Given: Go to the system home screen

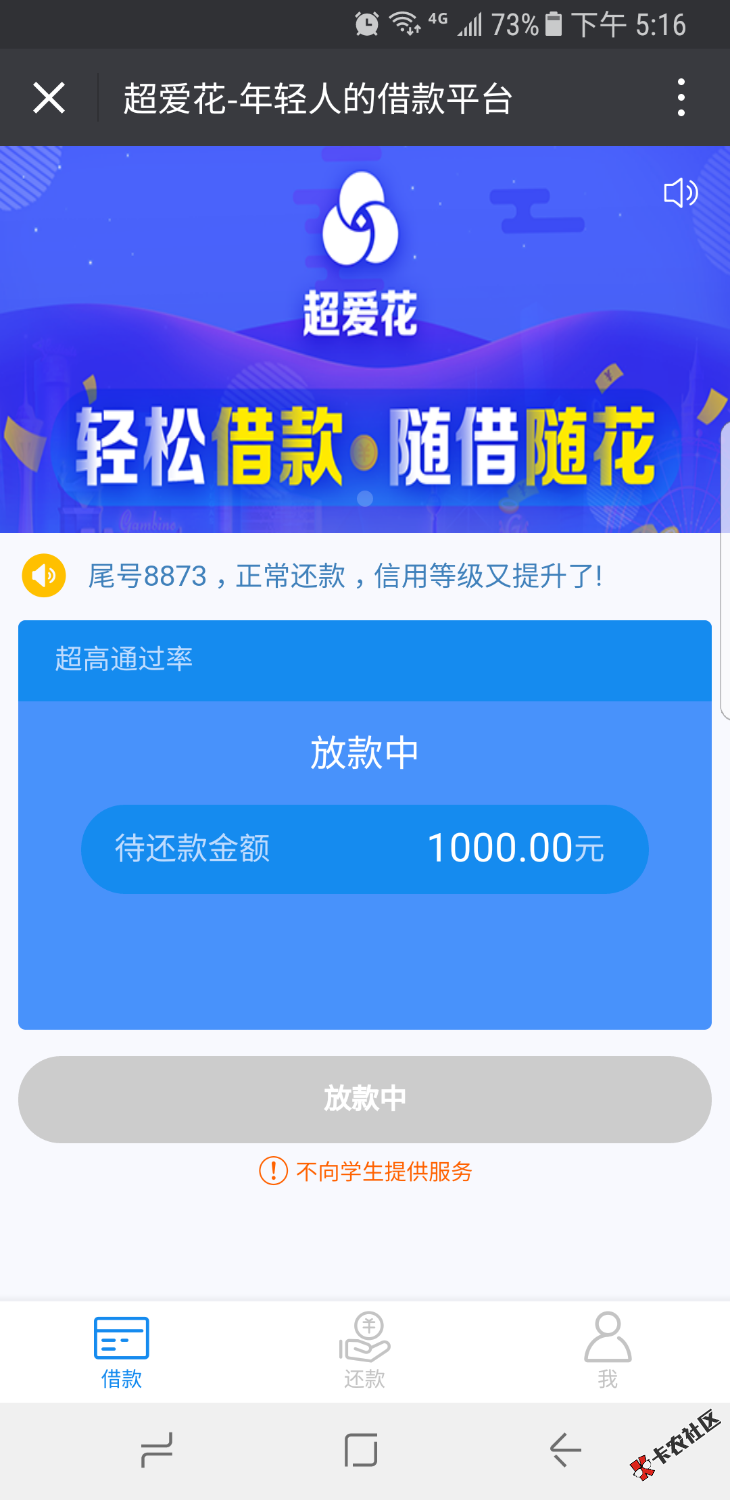Looking at the screenshot, I should pos(361,1449).
